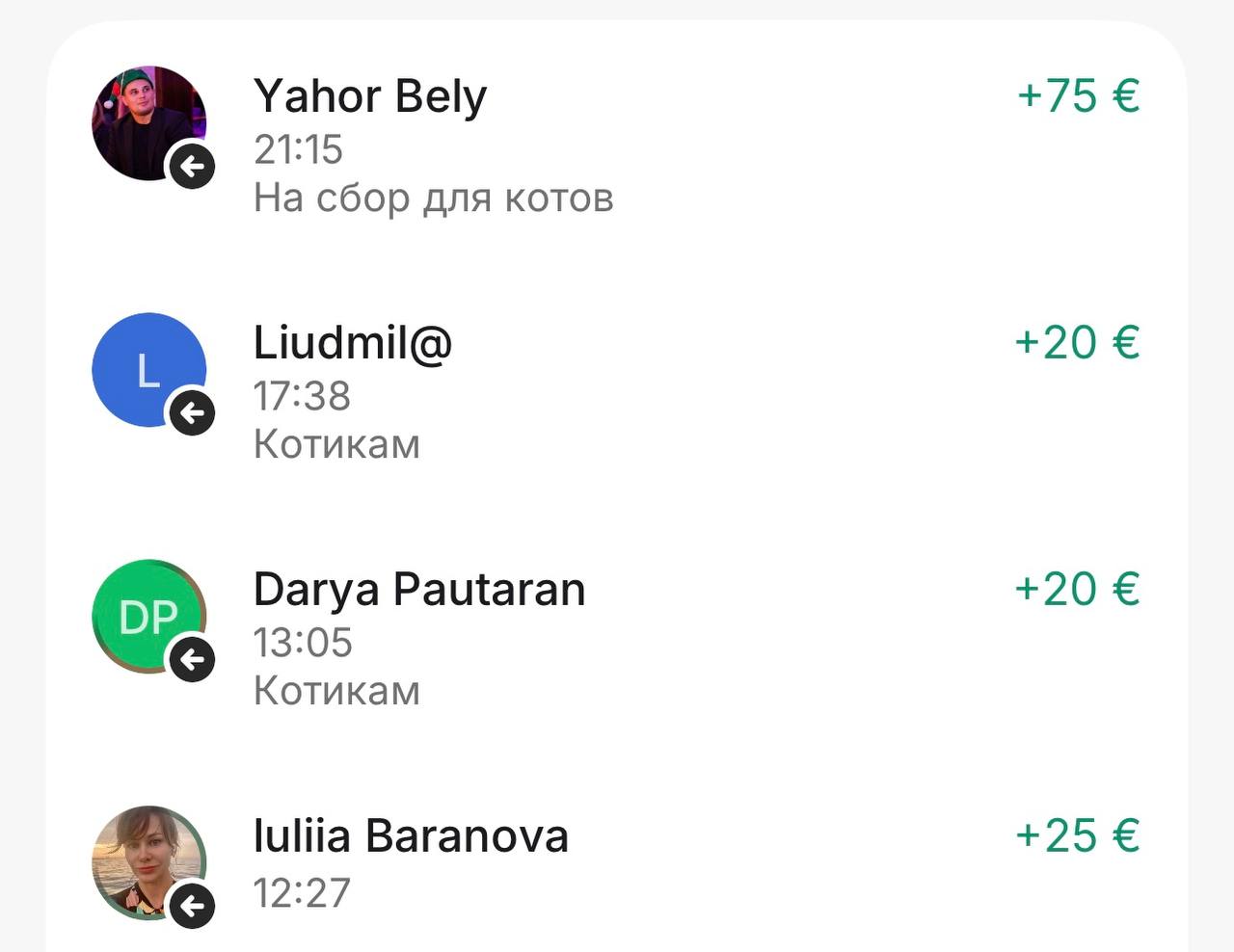Open Yahor Bely's +75 € transaction
The image size is (1234, 952).
(x=617, y=145)
